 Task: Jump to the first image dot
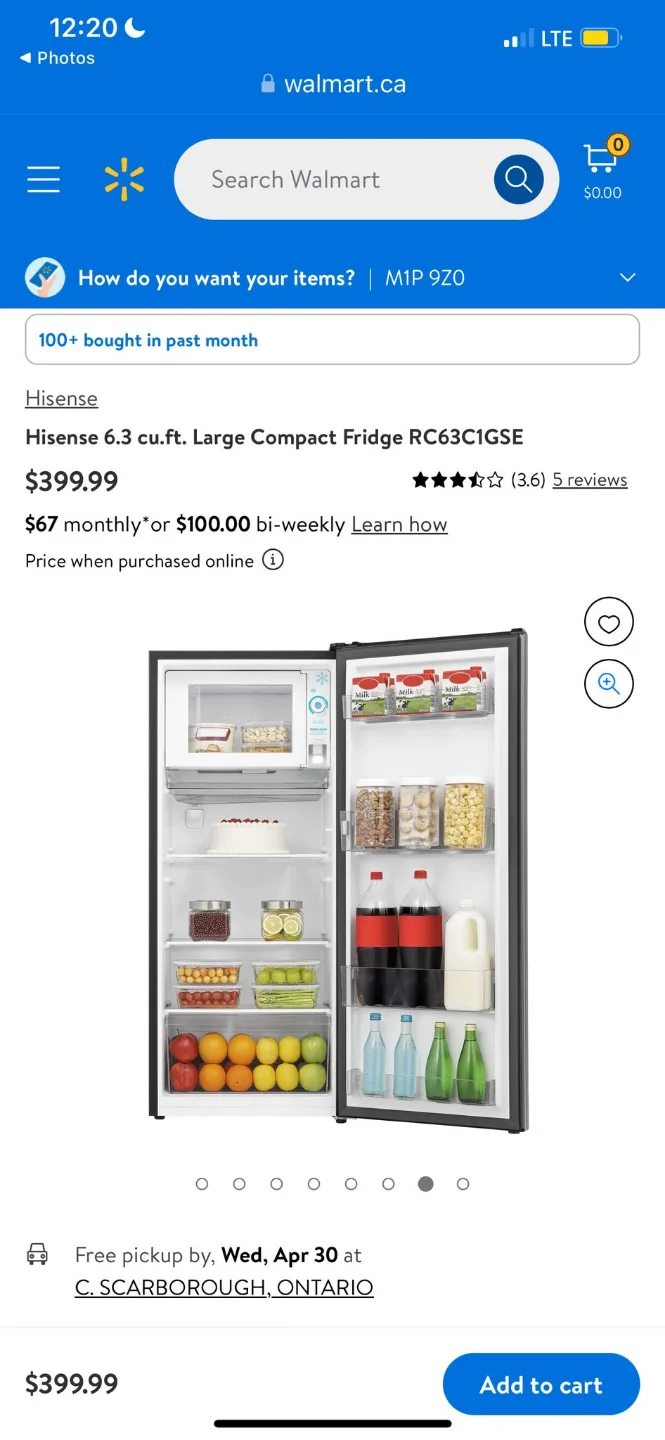(202, 1184)
